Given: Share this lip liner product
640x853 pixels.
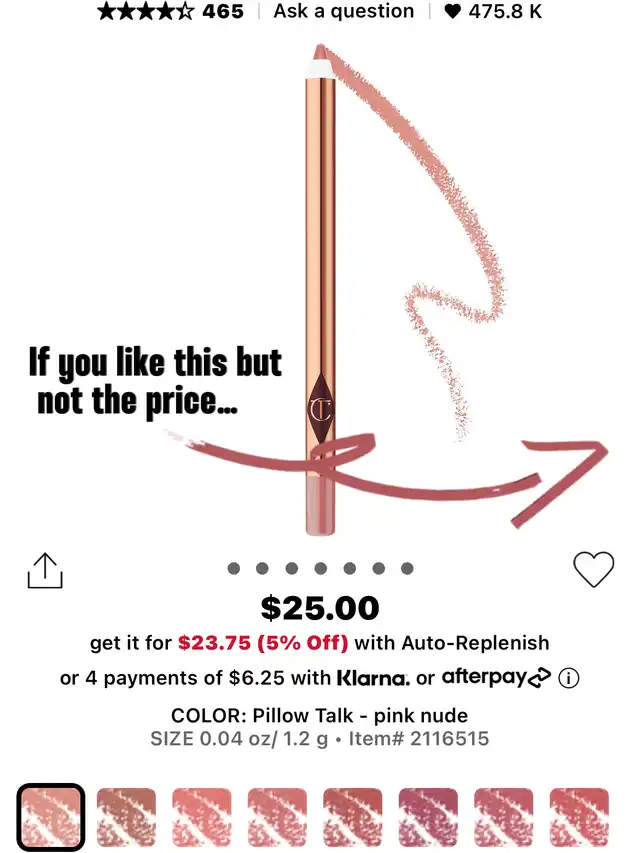Looking at the screenshot, I should (x=45, y=571).
